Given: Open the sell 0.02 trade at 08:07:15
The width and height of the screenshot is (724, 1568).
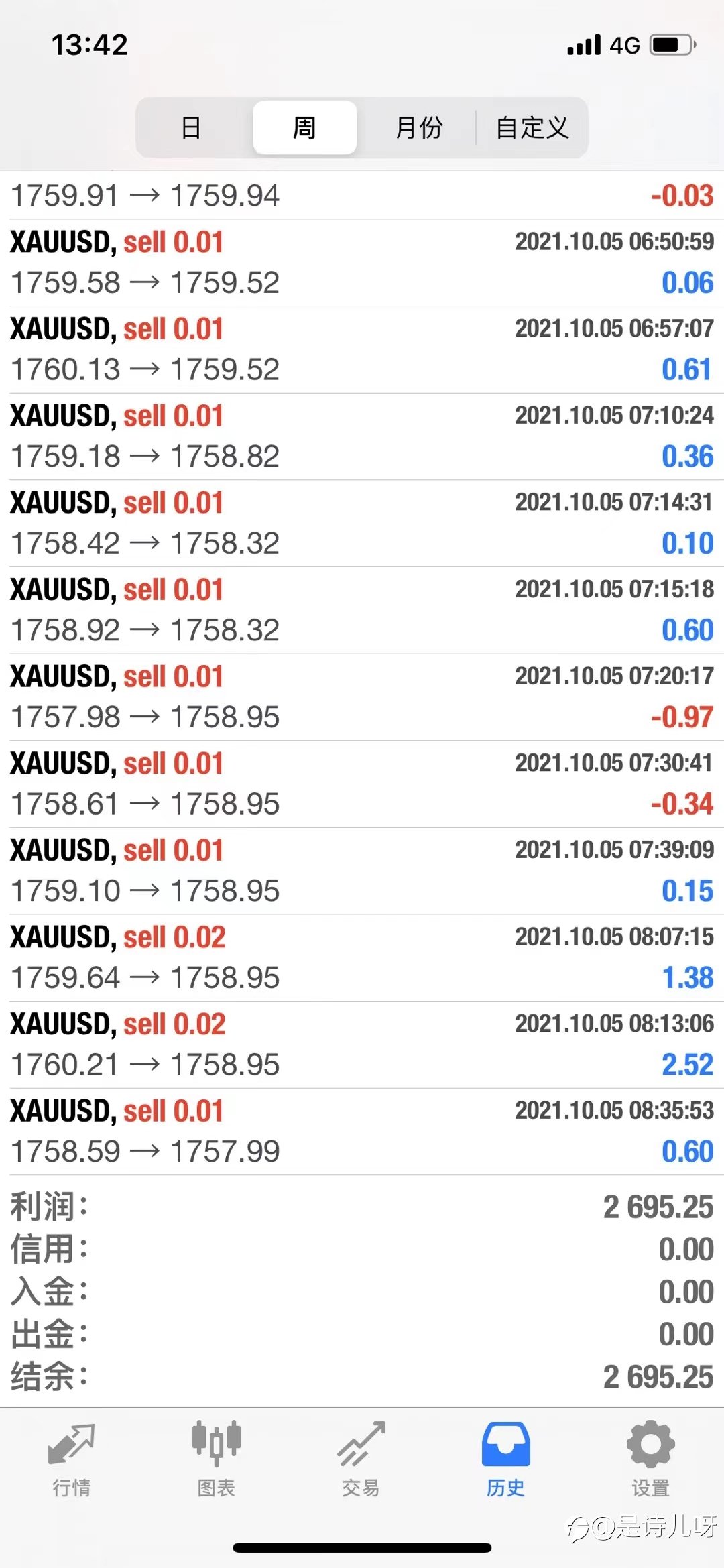Looking at the screenshot, I should pos(362,958).
